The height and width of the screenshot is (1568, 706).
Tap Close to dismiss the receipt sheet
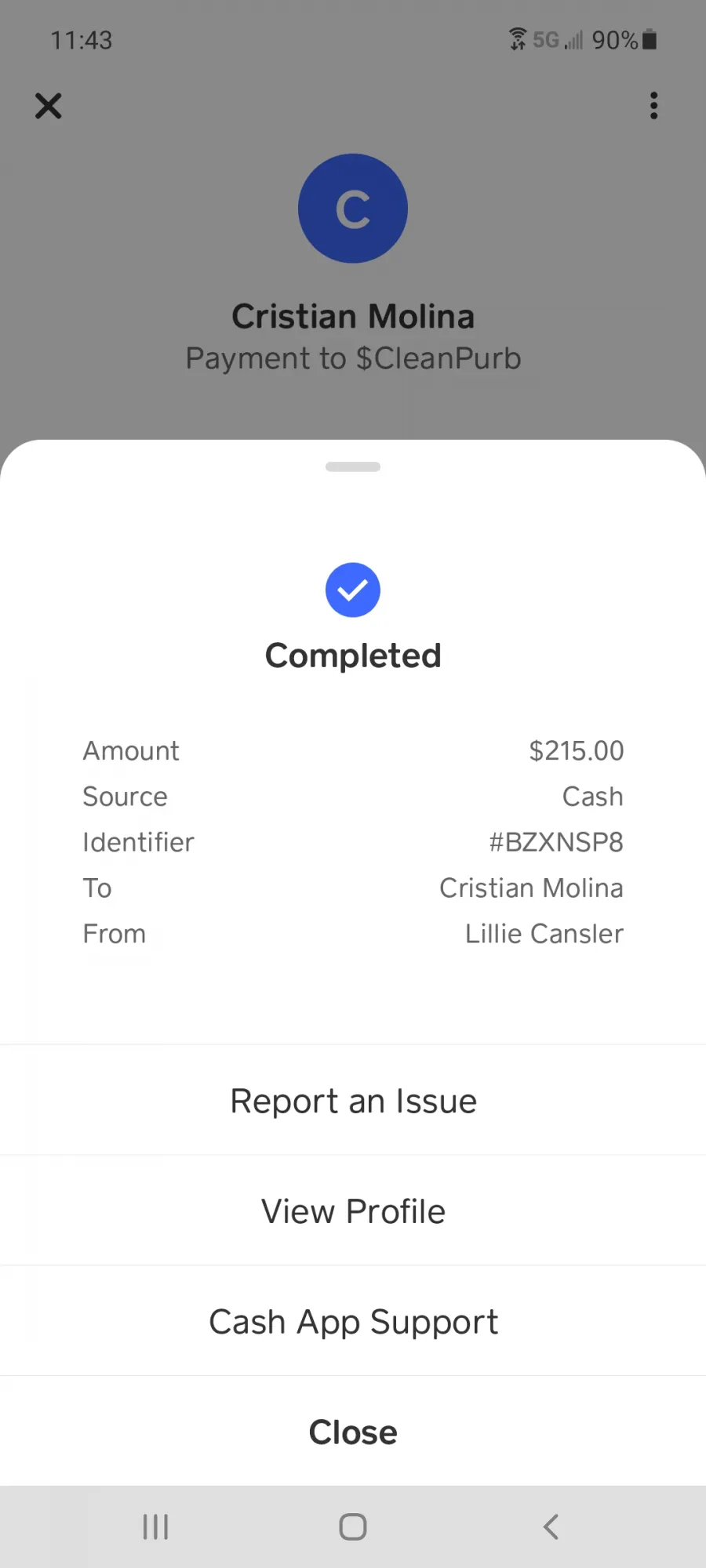coord(353,1432)
